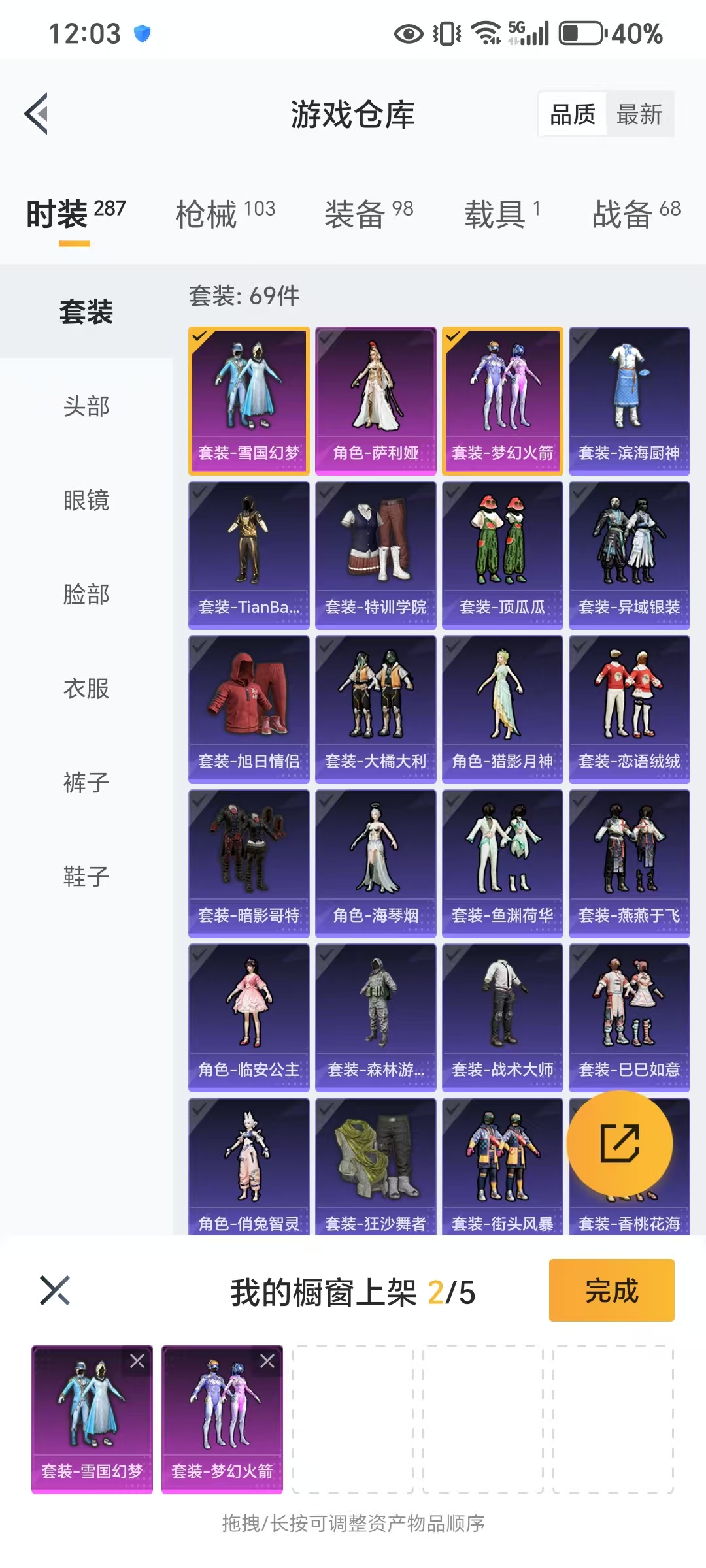Select 衣服 category in sidebar
Screen dimensions: 706x1568
[86, 689]
